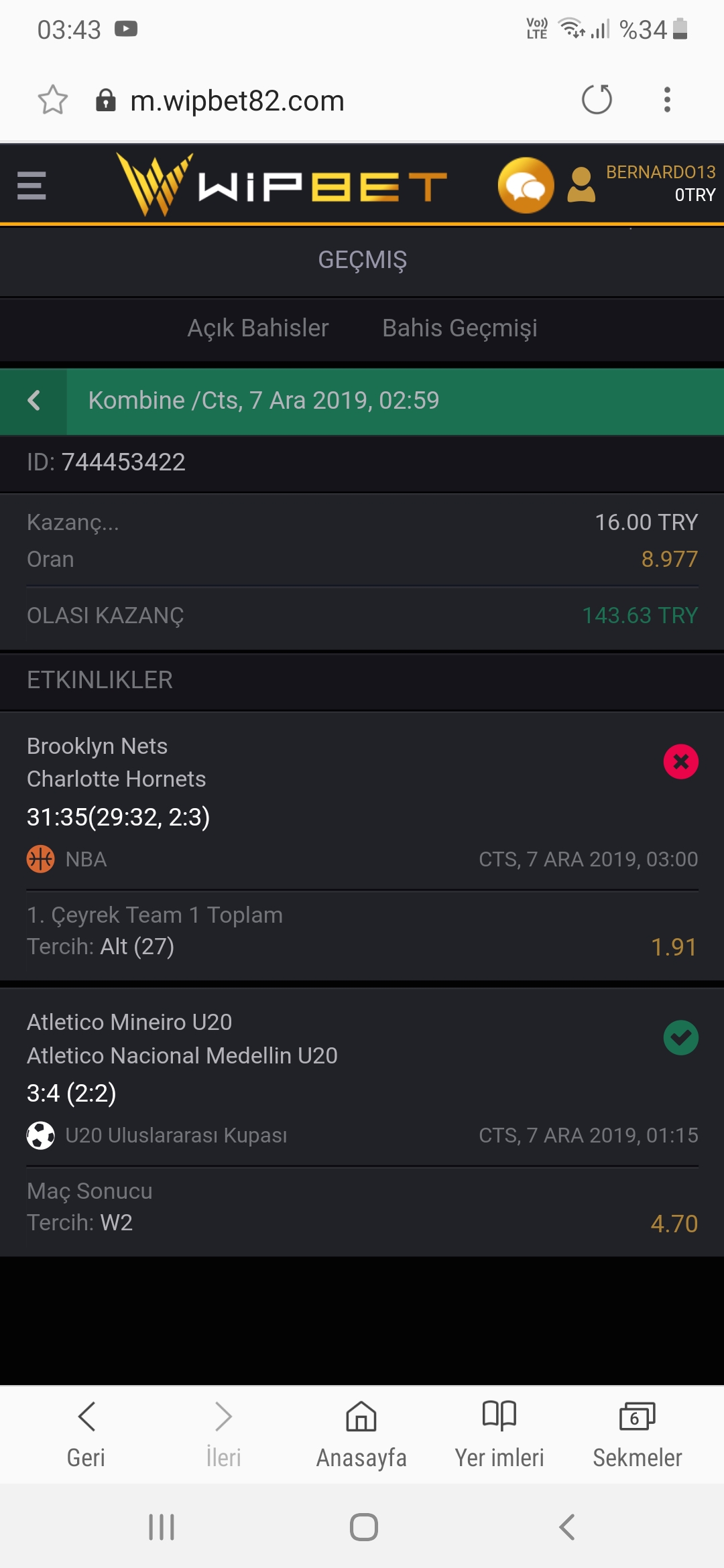The image size is (724, 1568).
Task: Go to Anasayfa in the browser toolbar
Action: pos(361,1433)
